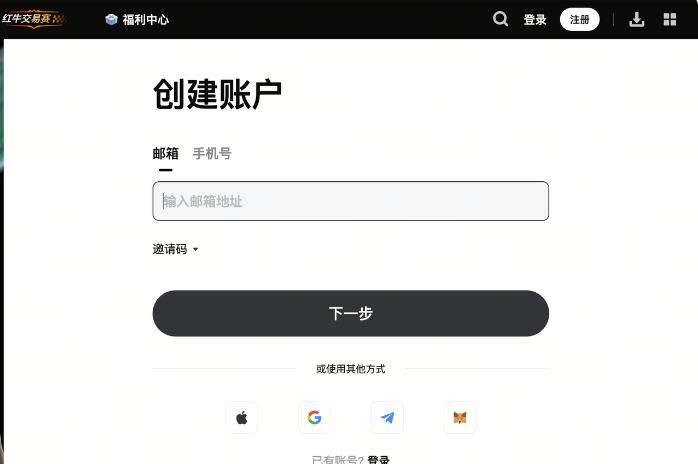Sign up with Apple

[242, 418]
